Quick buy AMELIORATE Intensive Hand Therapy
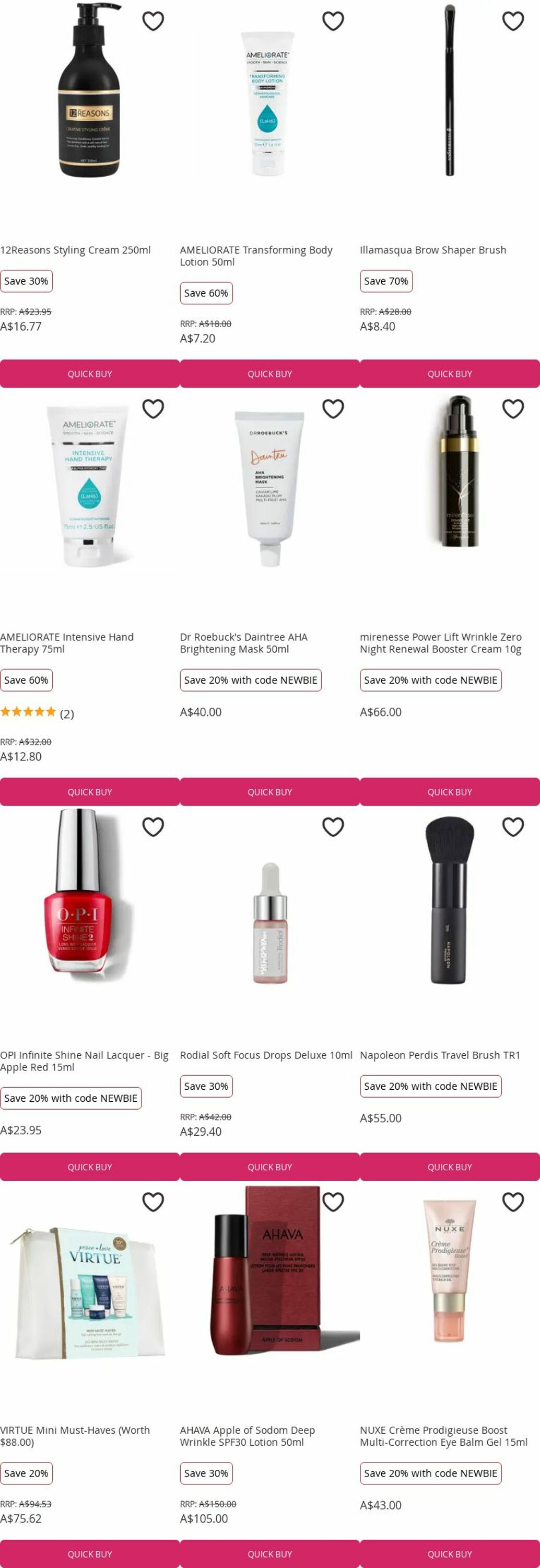 pyautogui.click(x=90, y=792)
